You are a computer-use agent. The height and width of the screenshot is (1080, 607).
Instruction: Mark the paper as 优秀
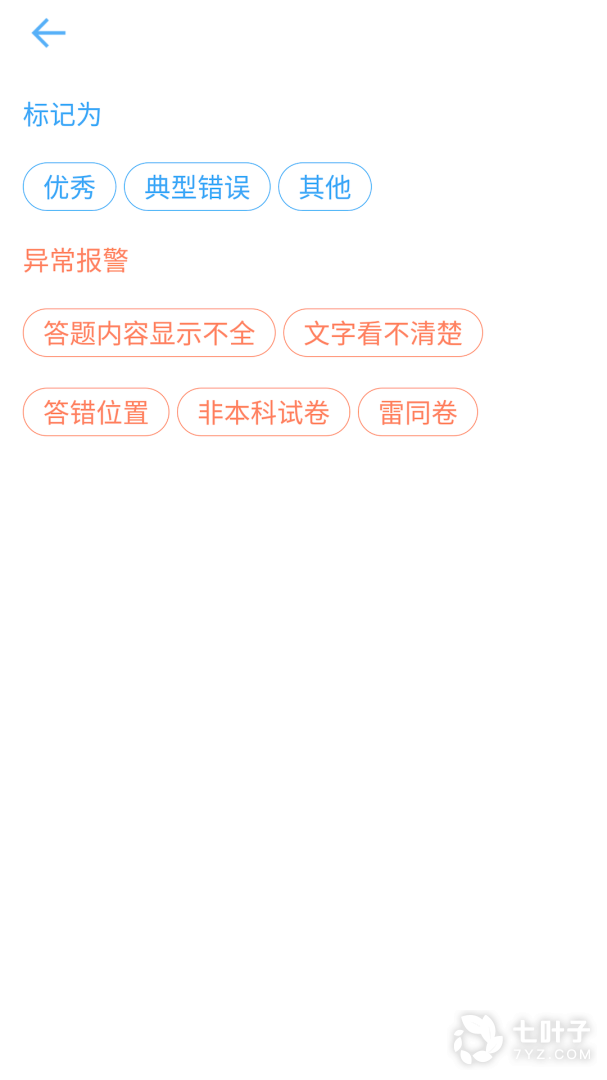70,187
